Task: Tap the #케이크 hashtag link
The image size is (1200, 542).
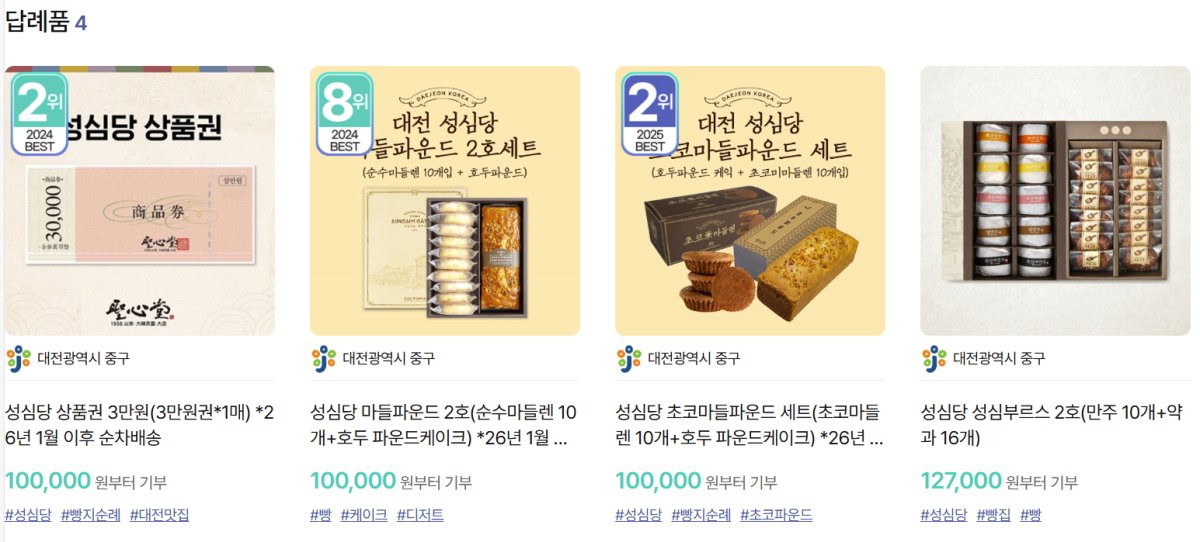Action: (364, 515)
